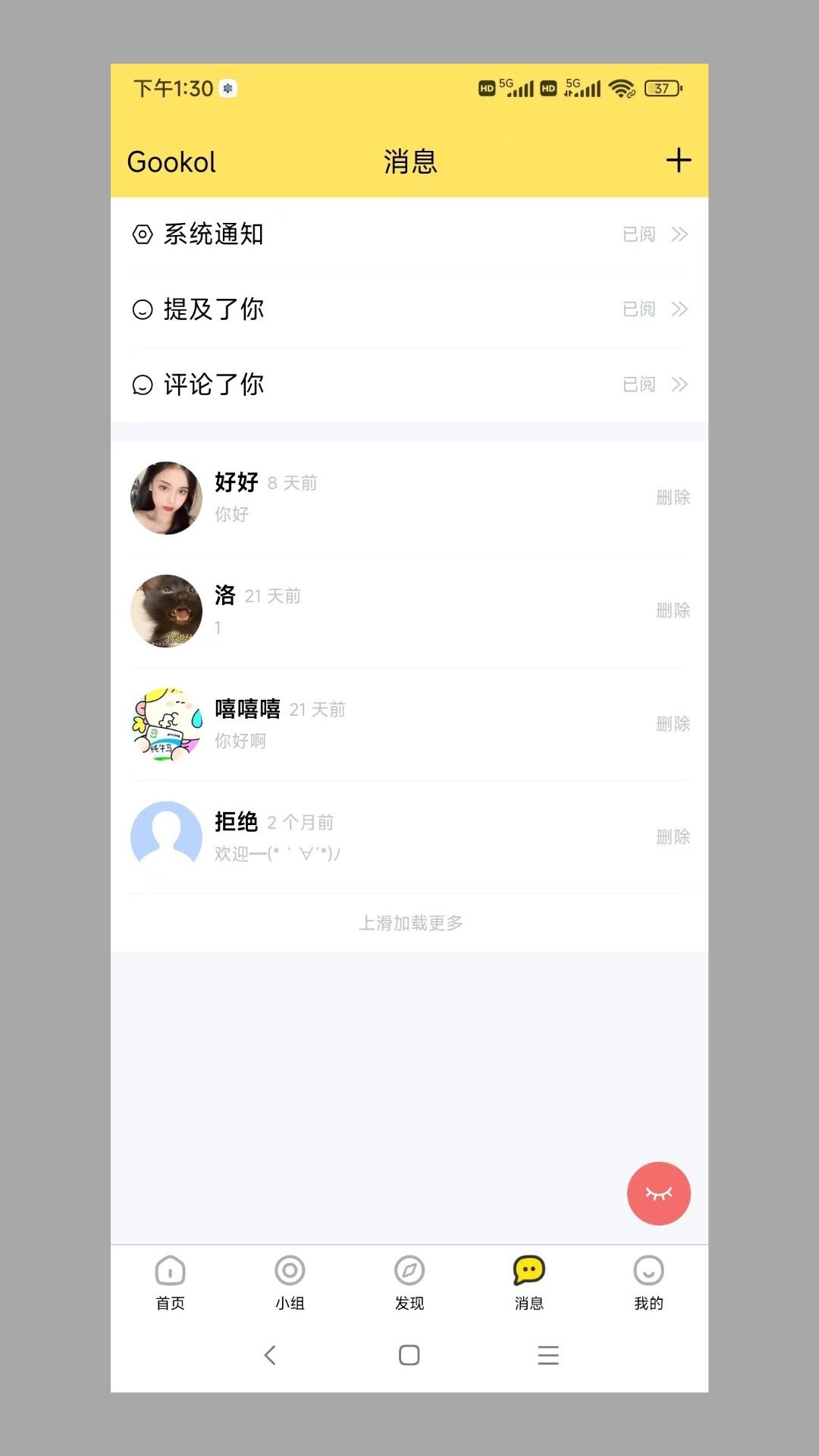This screenshot has height=1456, width=819.
Task: Tap 已阅 beside 提及了你
Action: [x=637, y=309]
